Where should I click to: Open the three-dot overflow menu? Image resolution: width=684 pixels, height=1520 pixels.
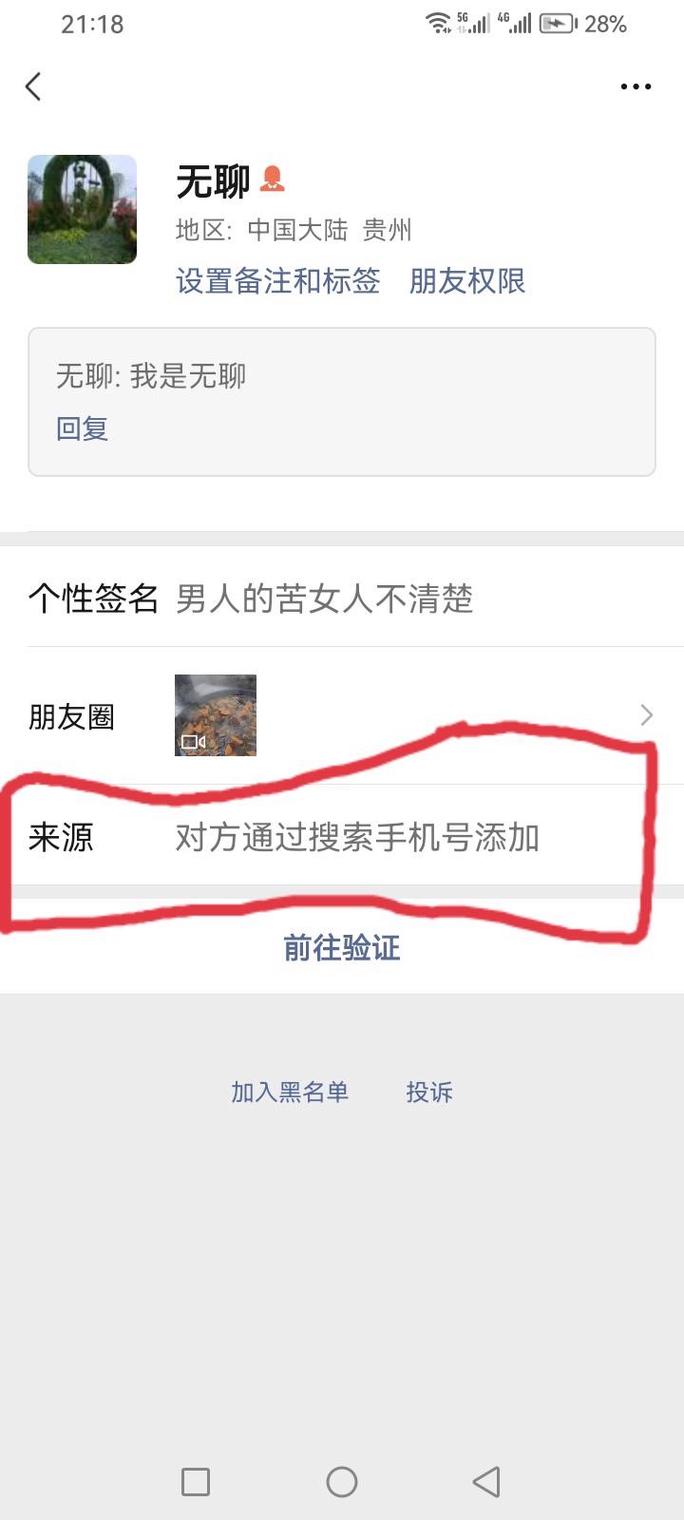point(636,87)
